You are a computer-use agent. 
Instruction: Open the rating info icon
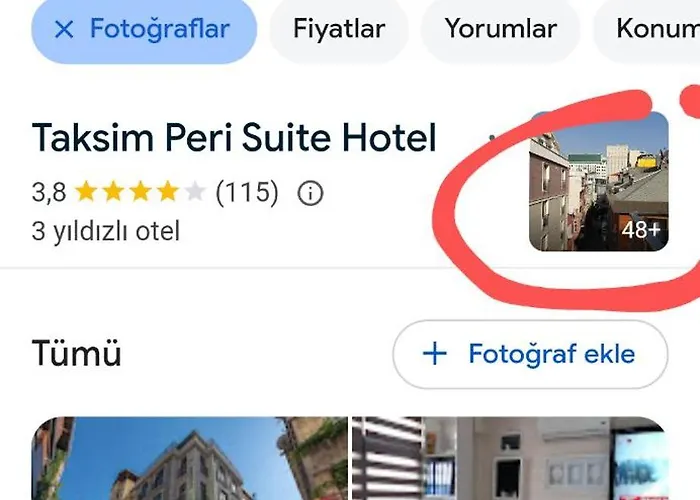[311, 192]
